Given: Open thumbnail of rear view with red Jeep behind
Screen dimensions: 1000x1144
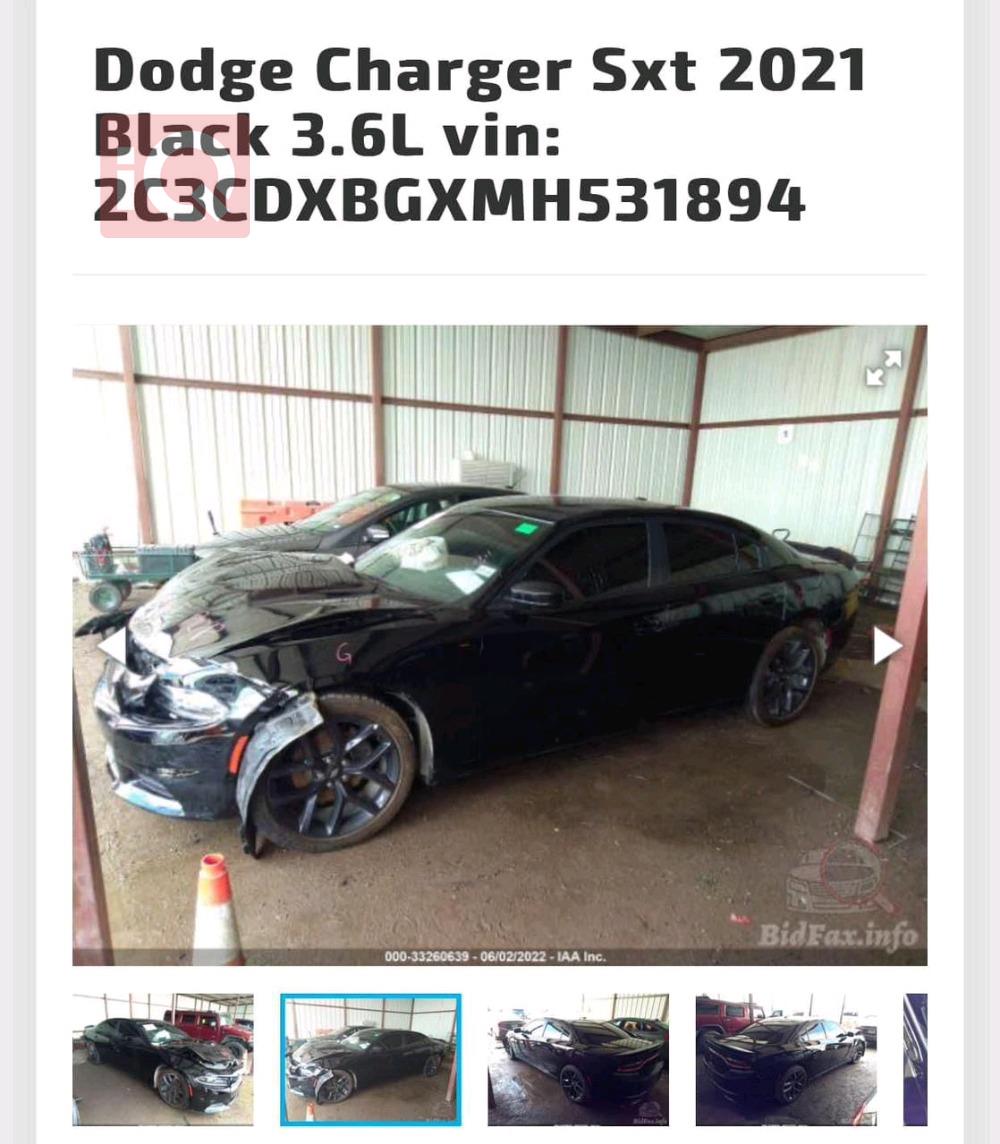Looking at the screenshot, I should tap(786, 1059).
